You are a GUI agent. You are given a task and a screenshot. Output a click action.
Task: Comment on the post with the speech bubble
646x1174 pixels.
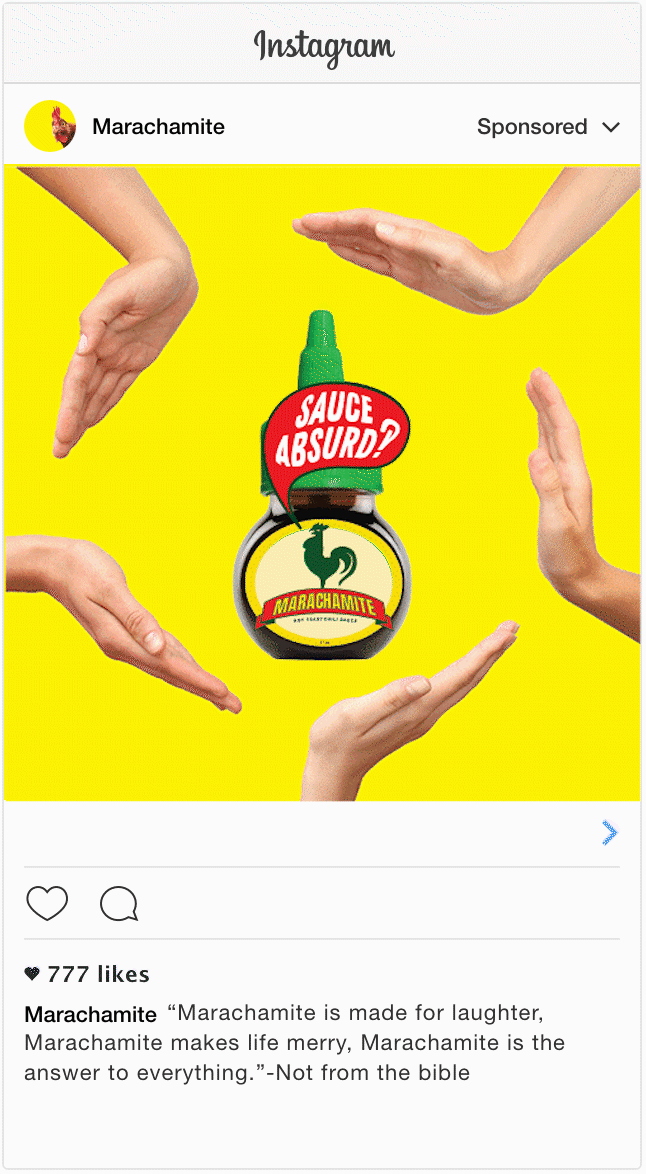(119, 904)
